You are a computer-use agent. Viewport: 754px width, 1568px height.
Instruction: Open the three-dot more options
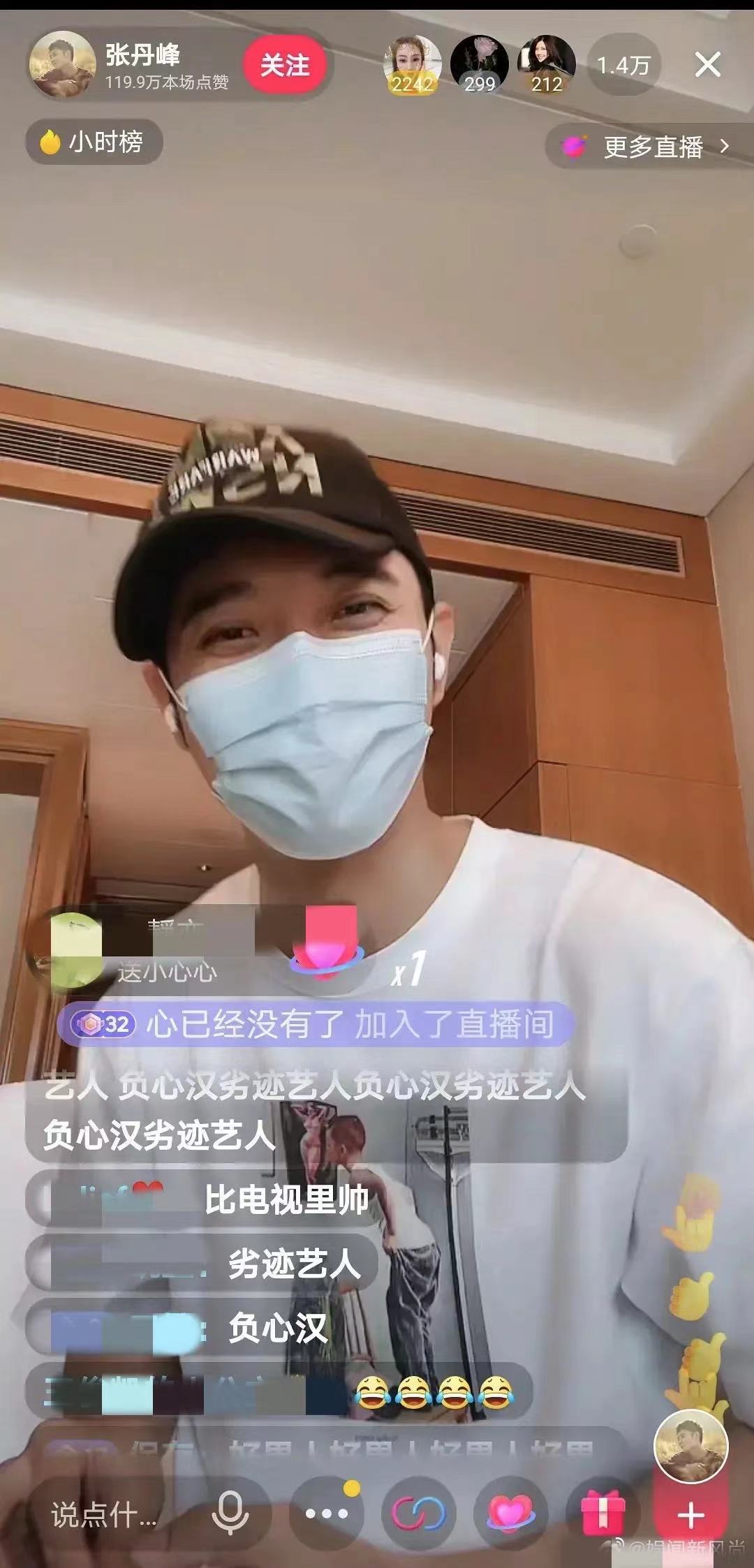click(326, 1514)
